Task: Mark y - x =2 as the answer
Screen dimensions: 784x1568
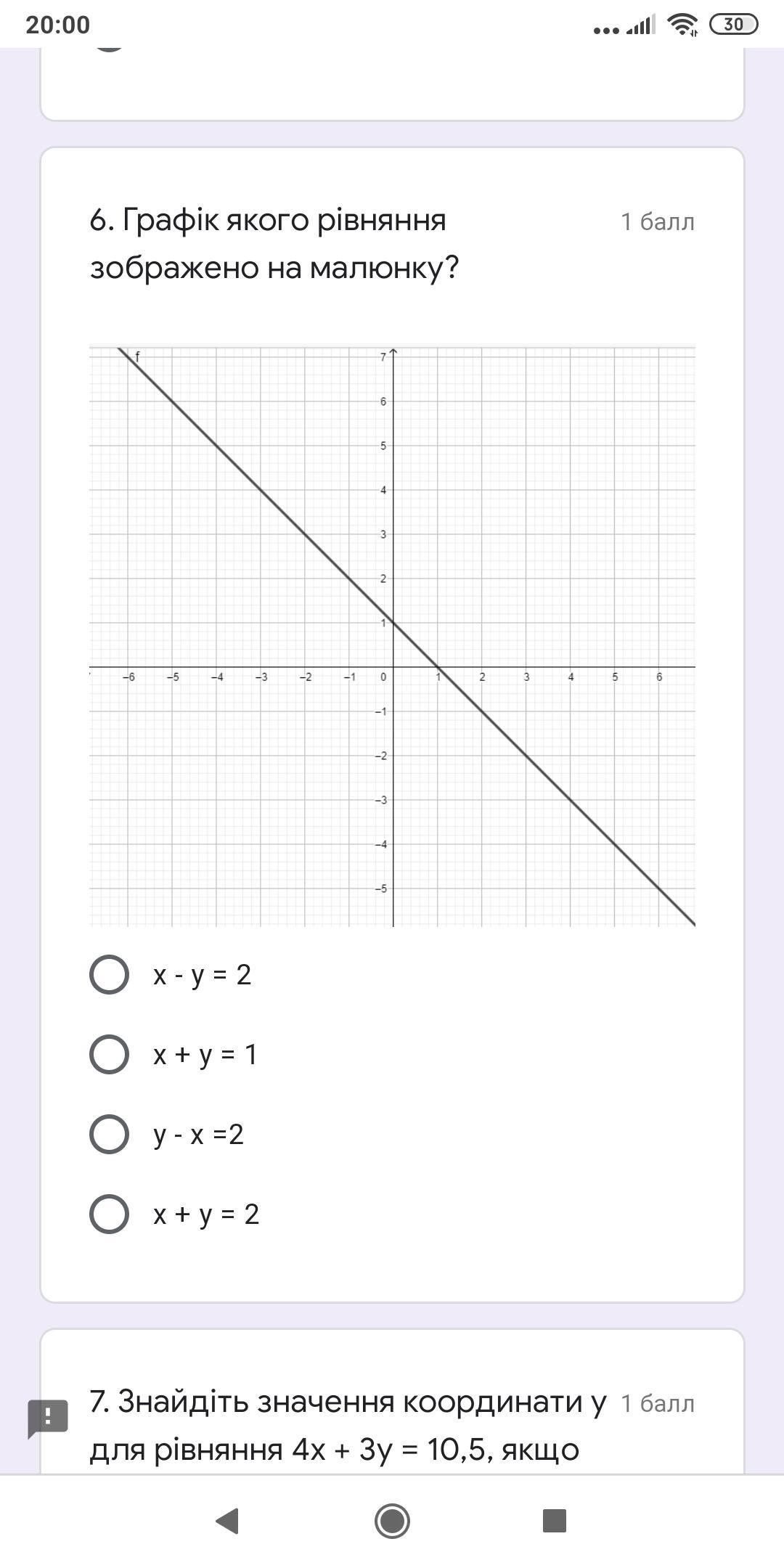Action: pos(110,1134)
